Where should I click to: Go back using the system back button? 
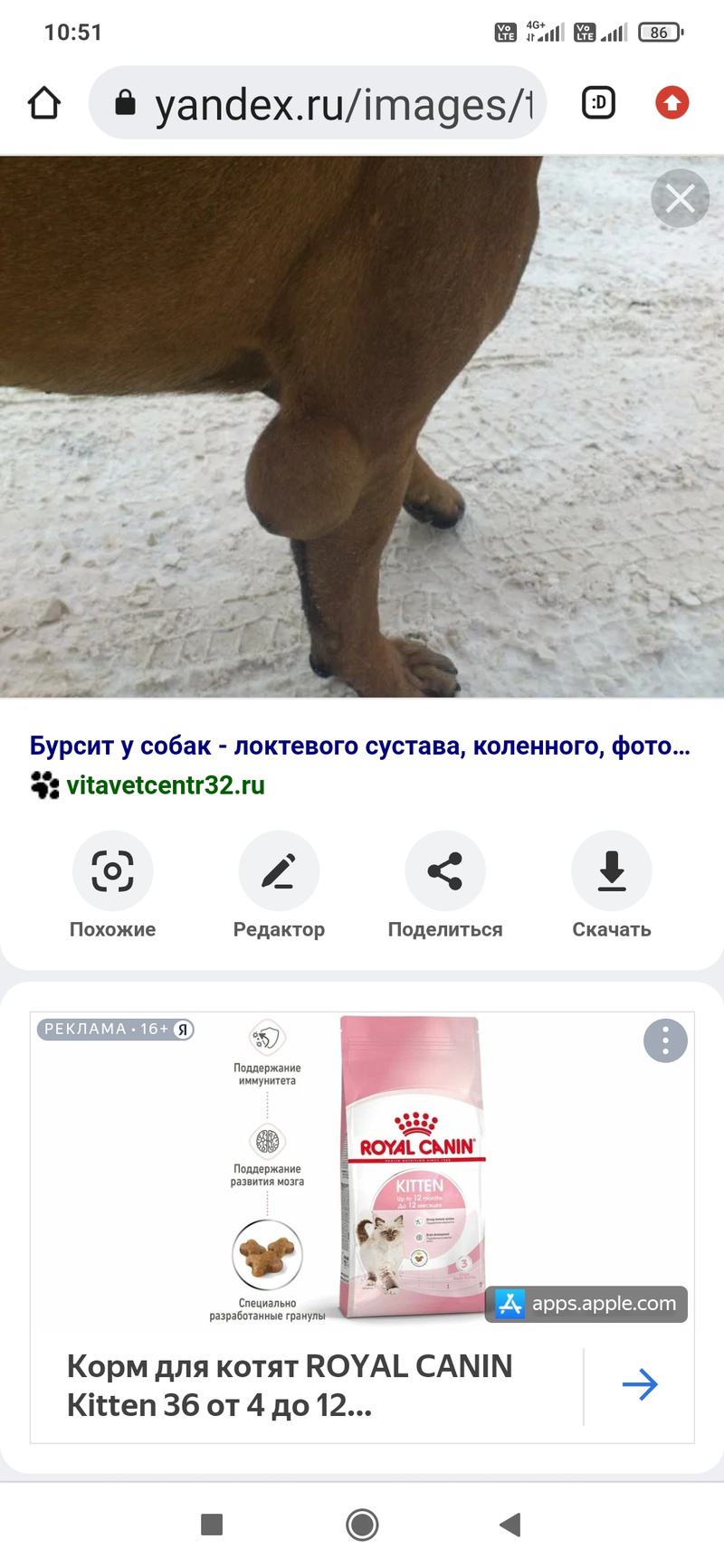click(510, 1525)
